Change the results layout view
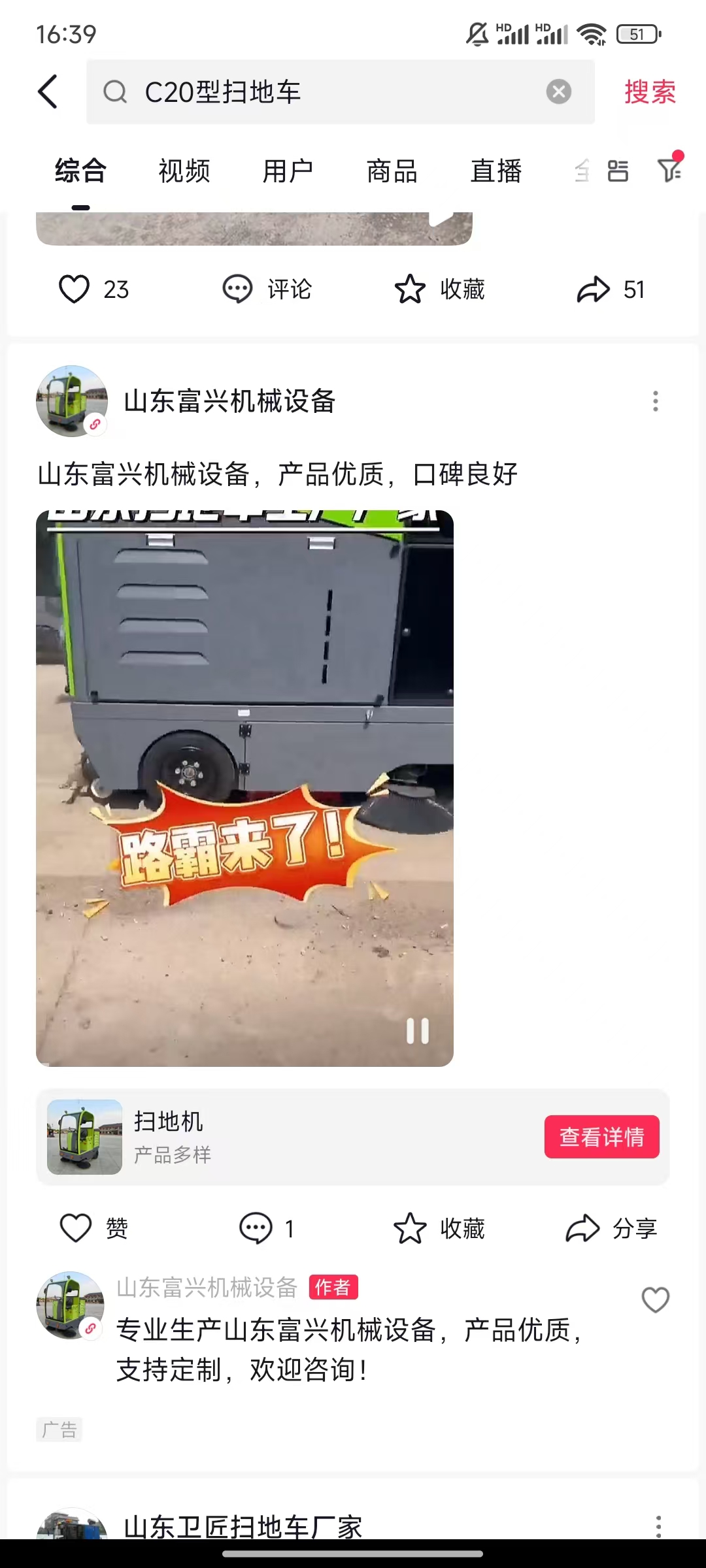Viewport: 706px width, 1568px height. point(618,171)
